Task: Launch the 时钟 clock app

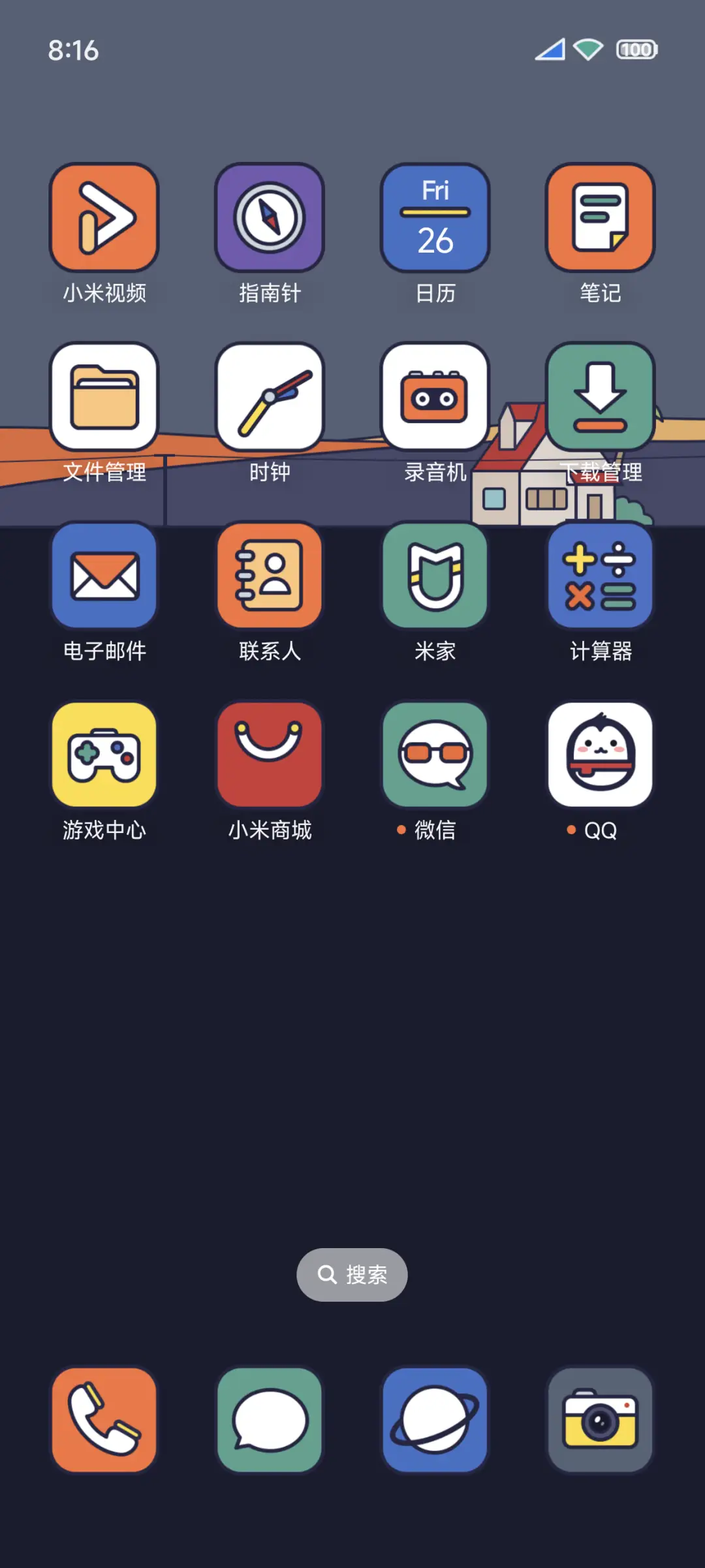Action: (270, 397)
